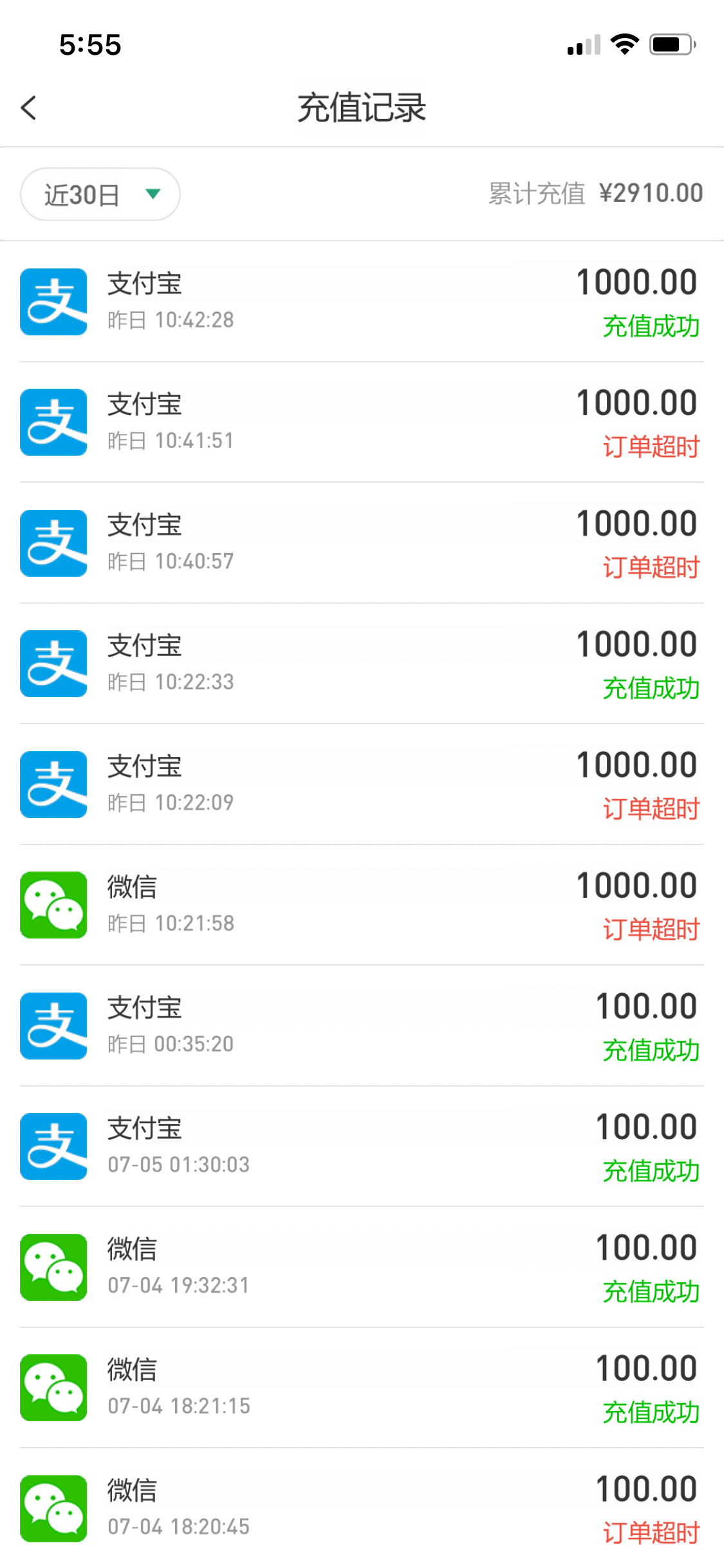Select the 微信 record from 07-04 19:32:31
This screenshot has width=724, height=1568.
[x=362, y=1267]
